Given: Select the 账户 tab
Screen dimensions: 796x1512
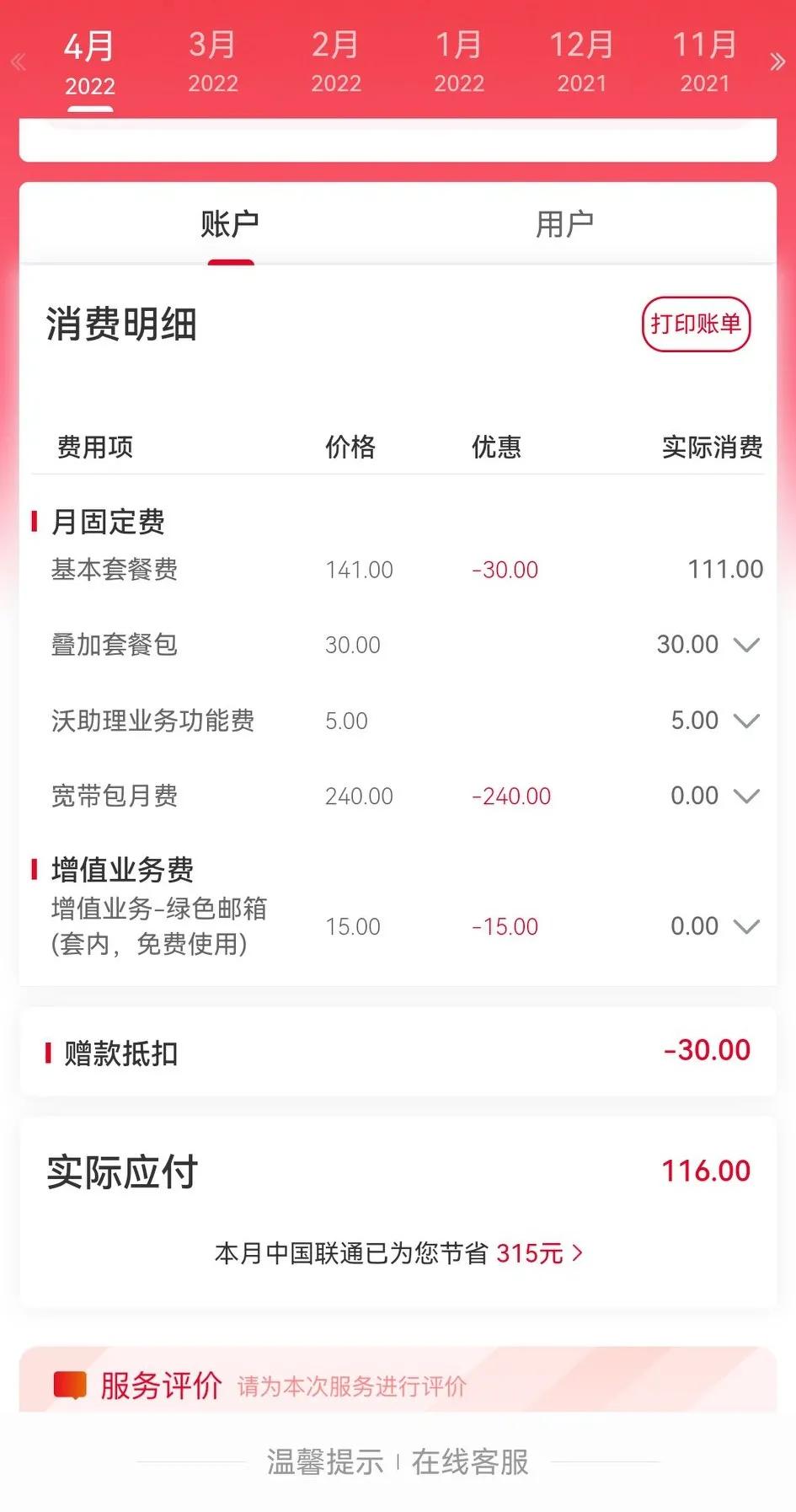Looking at the screenshot, I should pos(230,222).
